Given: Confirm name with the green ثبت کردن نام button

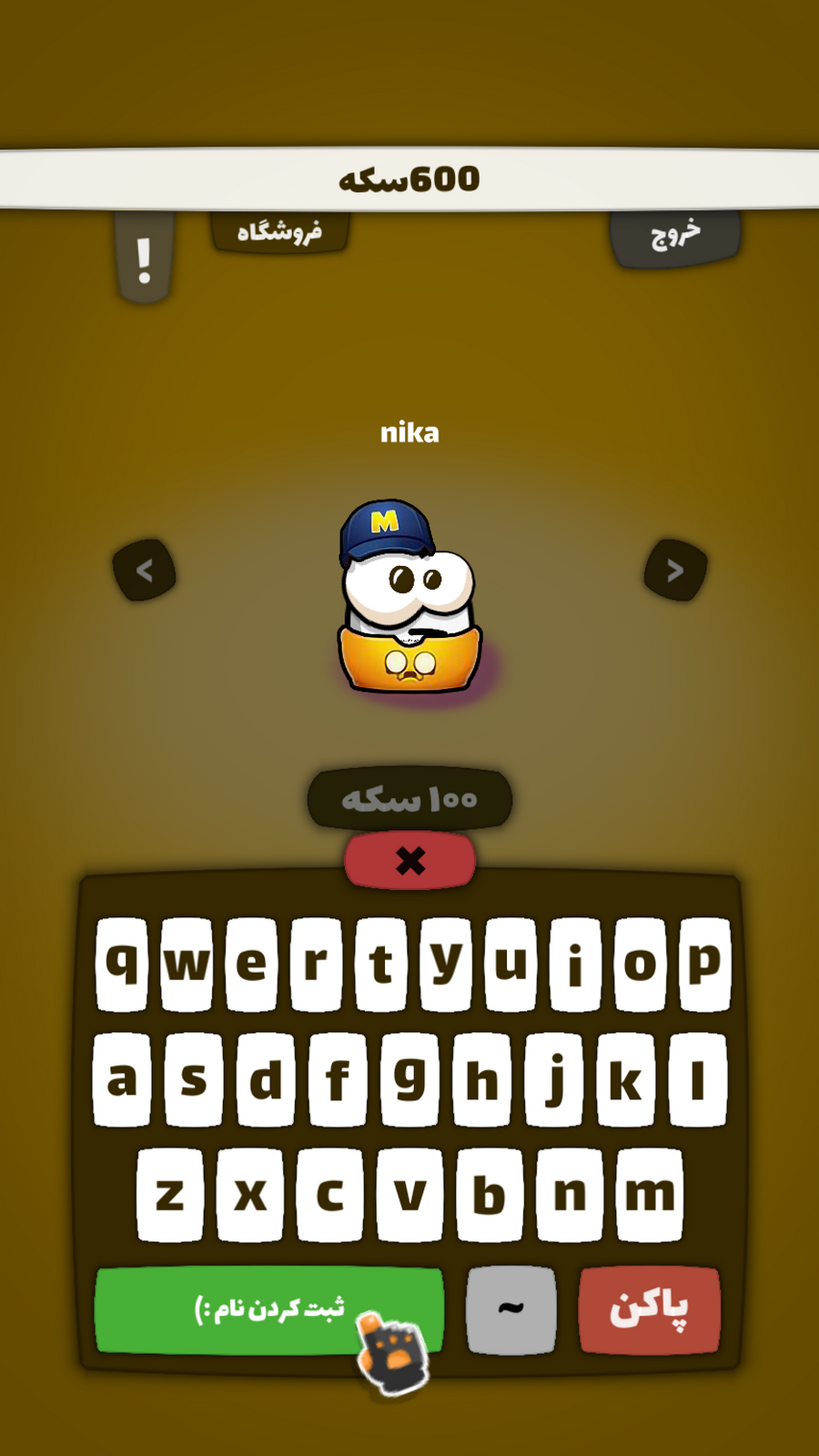Looking at the screenshot, I should tap(268, 1310).
